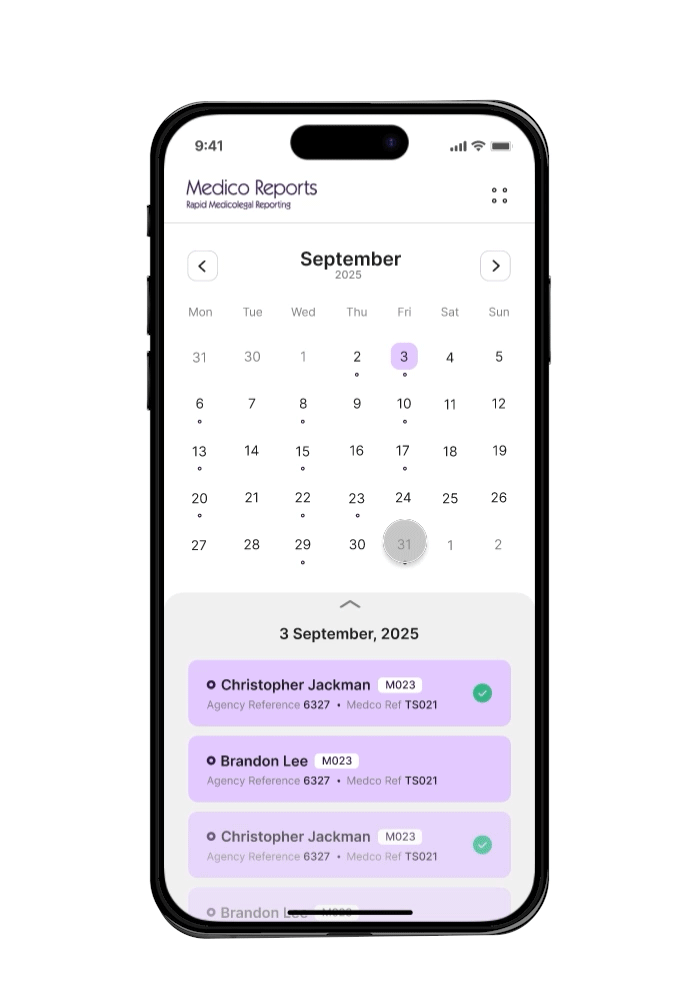
Task: Go to the previous month
Action: click(203, 266)
